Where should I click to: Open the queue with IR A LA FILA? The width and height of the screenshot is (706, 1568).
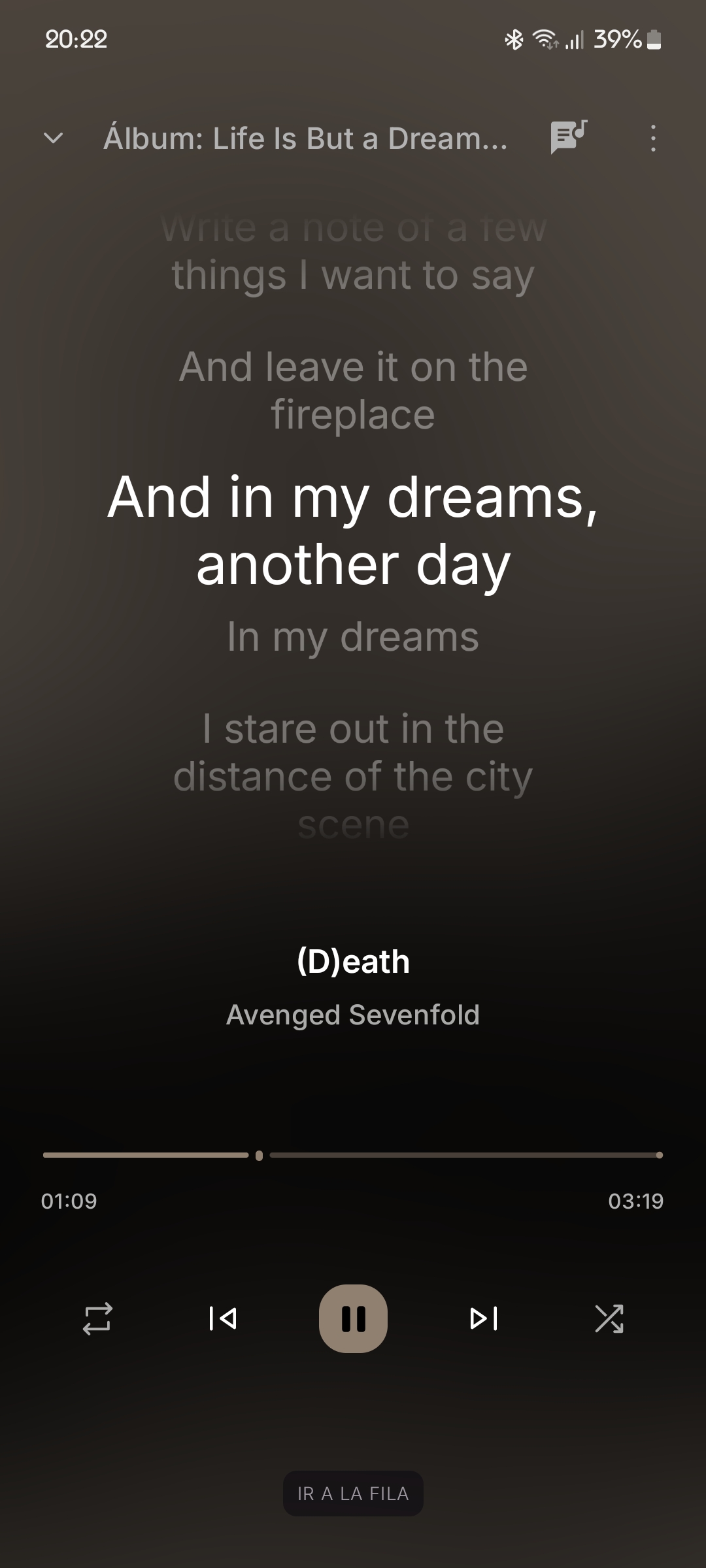[353, 1494]
